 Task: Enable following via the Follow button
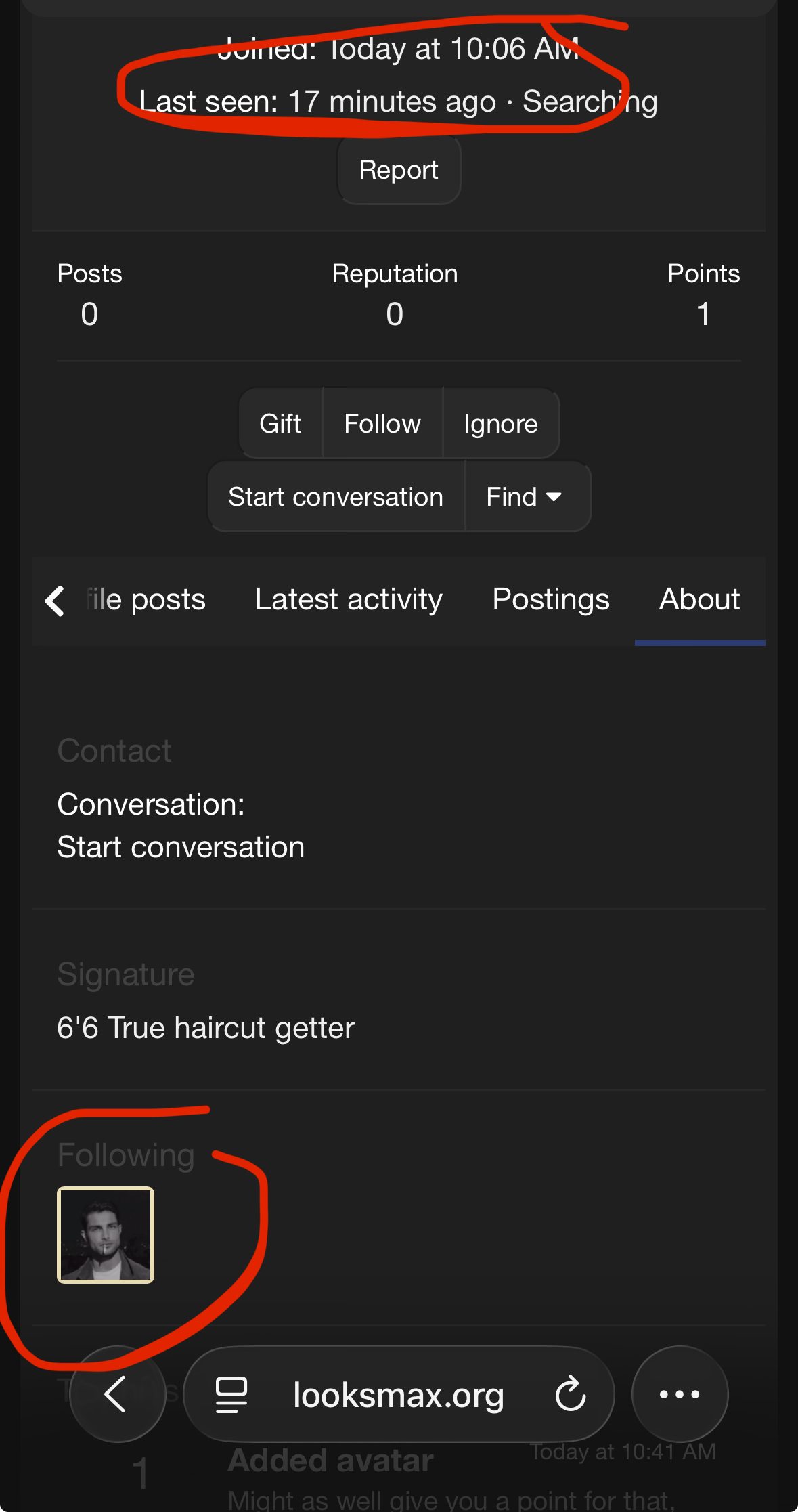[x=382, y=423]
